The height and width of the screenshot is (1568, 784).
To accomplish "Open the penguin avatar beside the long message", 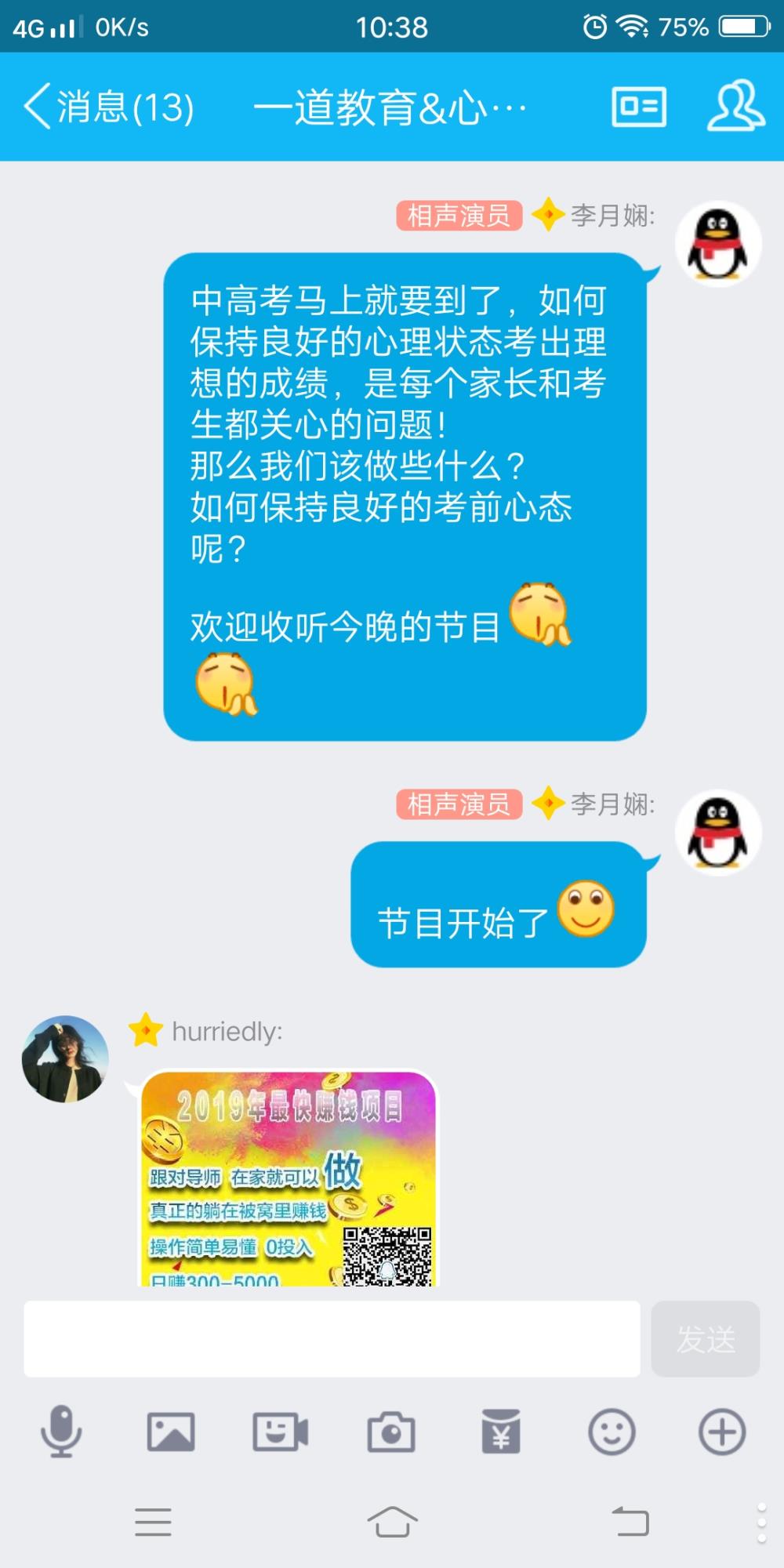I will click(x=718, y=245).
